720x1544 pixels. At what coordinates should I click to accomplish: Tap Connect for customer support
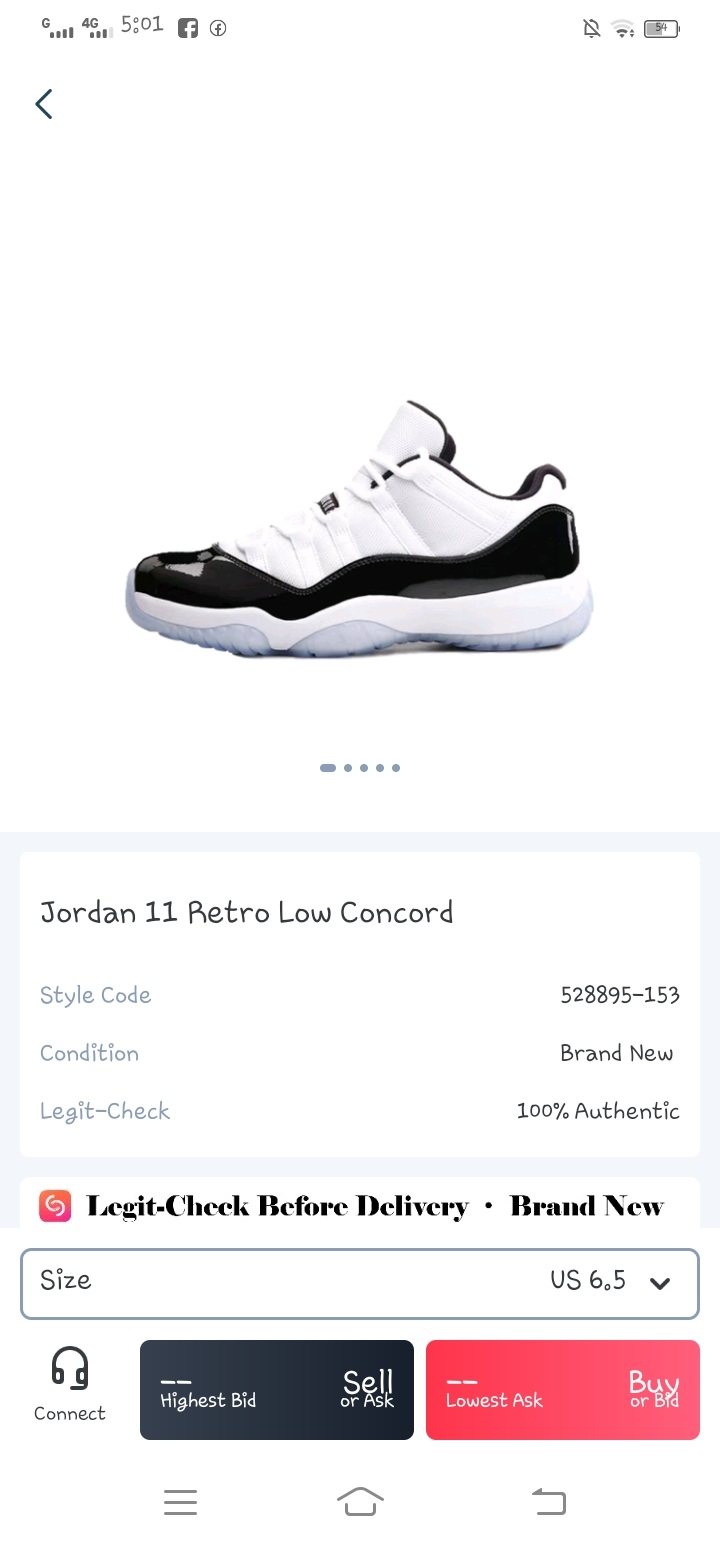click(70, 1387)
